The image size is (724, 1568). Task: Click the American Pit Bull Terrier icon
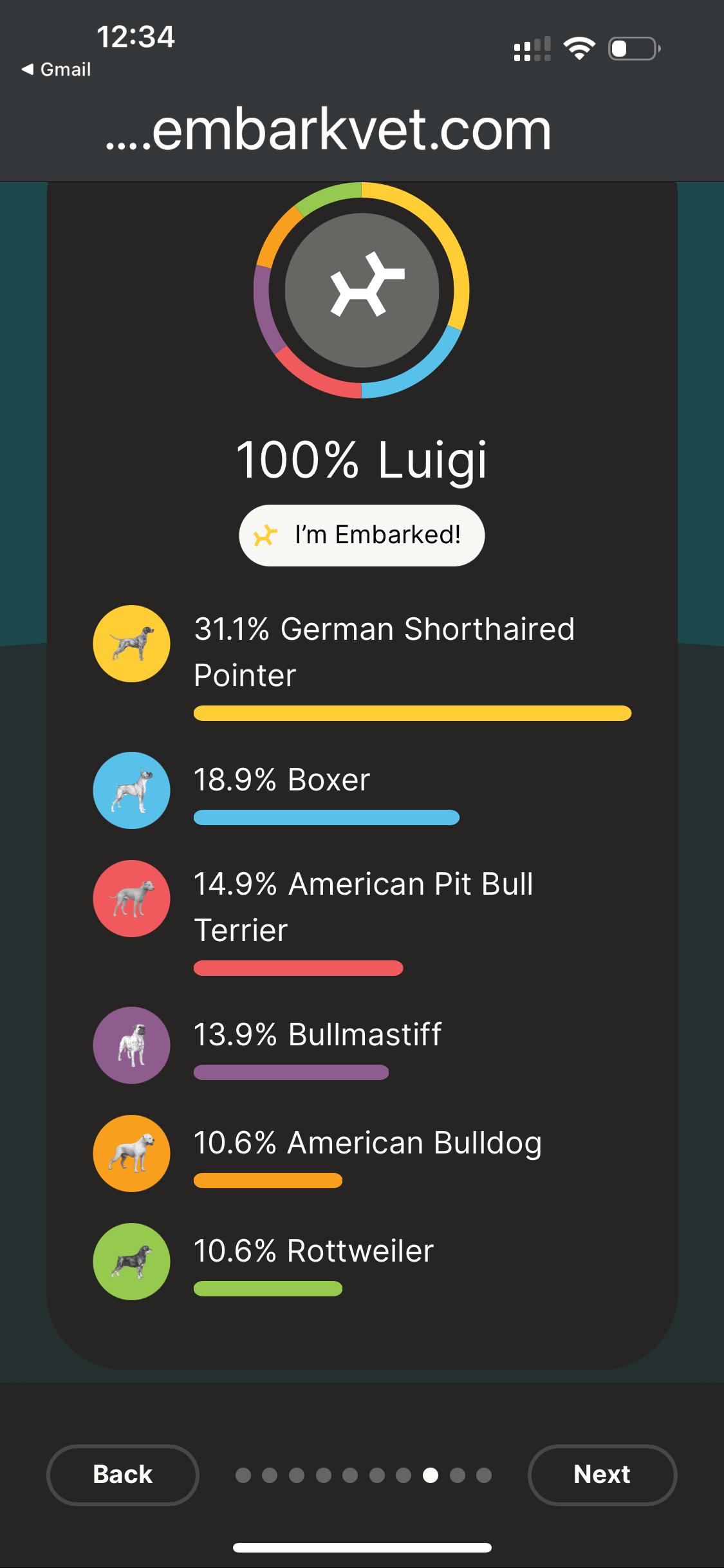point(131,899)
